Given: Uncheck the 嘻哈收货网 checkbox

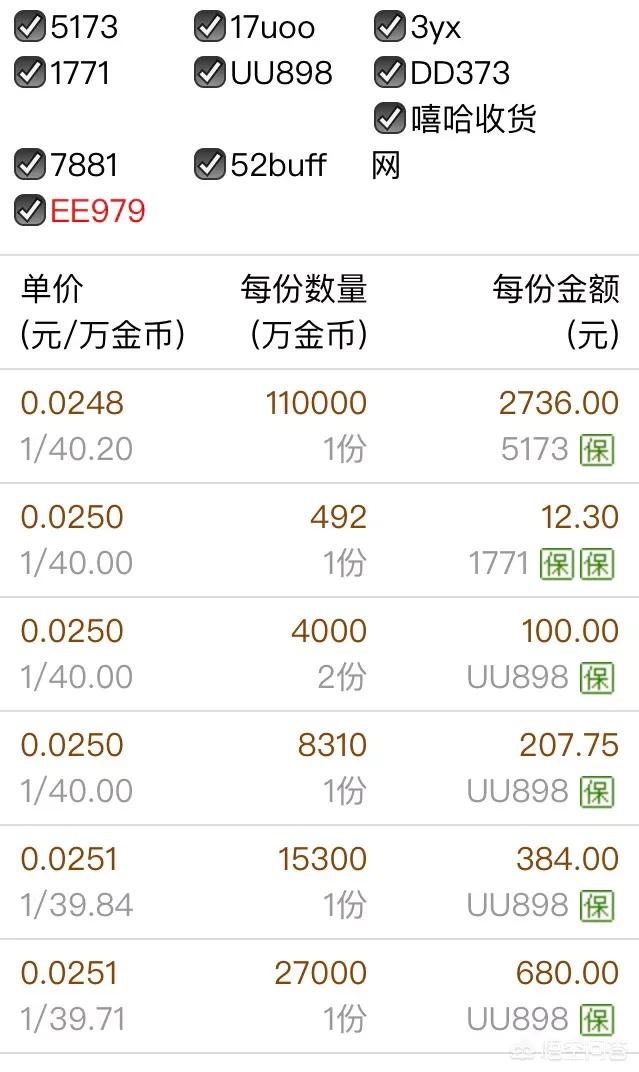Looking at the screenshot, I should (389, 118).
